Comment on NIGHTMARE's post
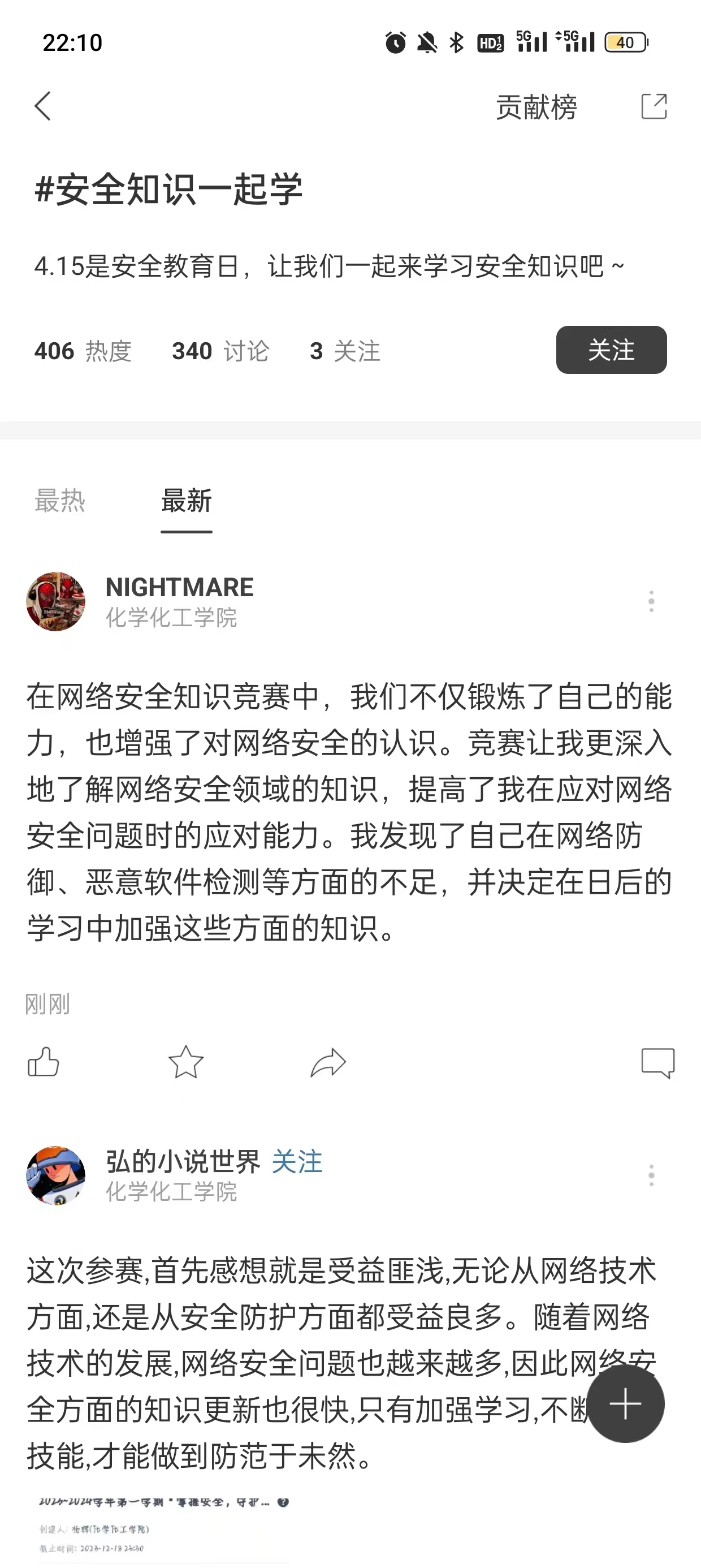701x1568 pixels. (658, 1063)
